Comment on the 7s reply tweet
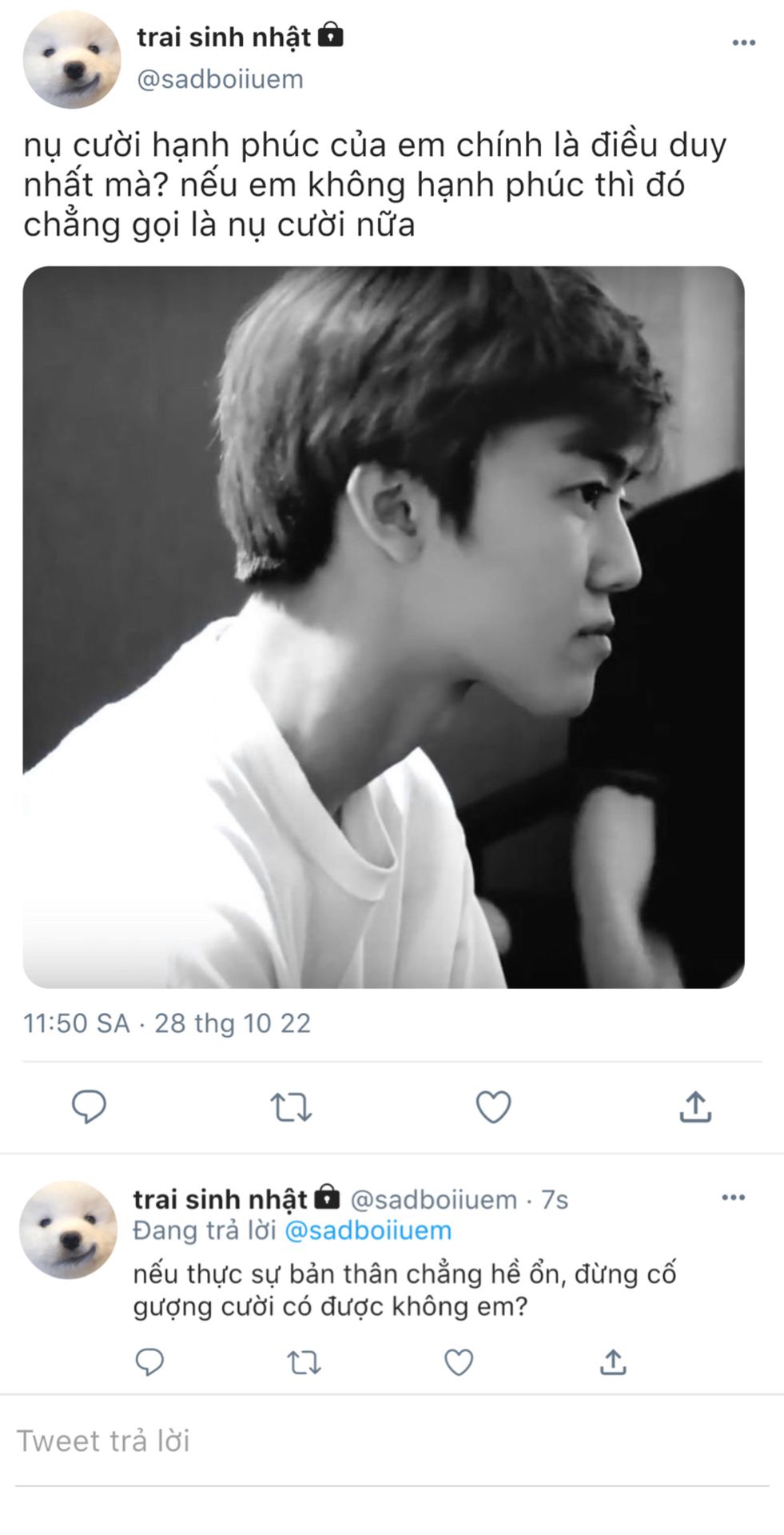This screenshot has height=1535, width=784. pos(149,1362)
